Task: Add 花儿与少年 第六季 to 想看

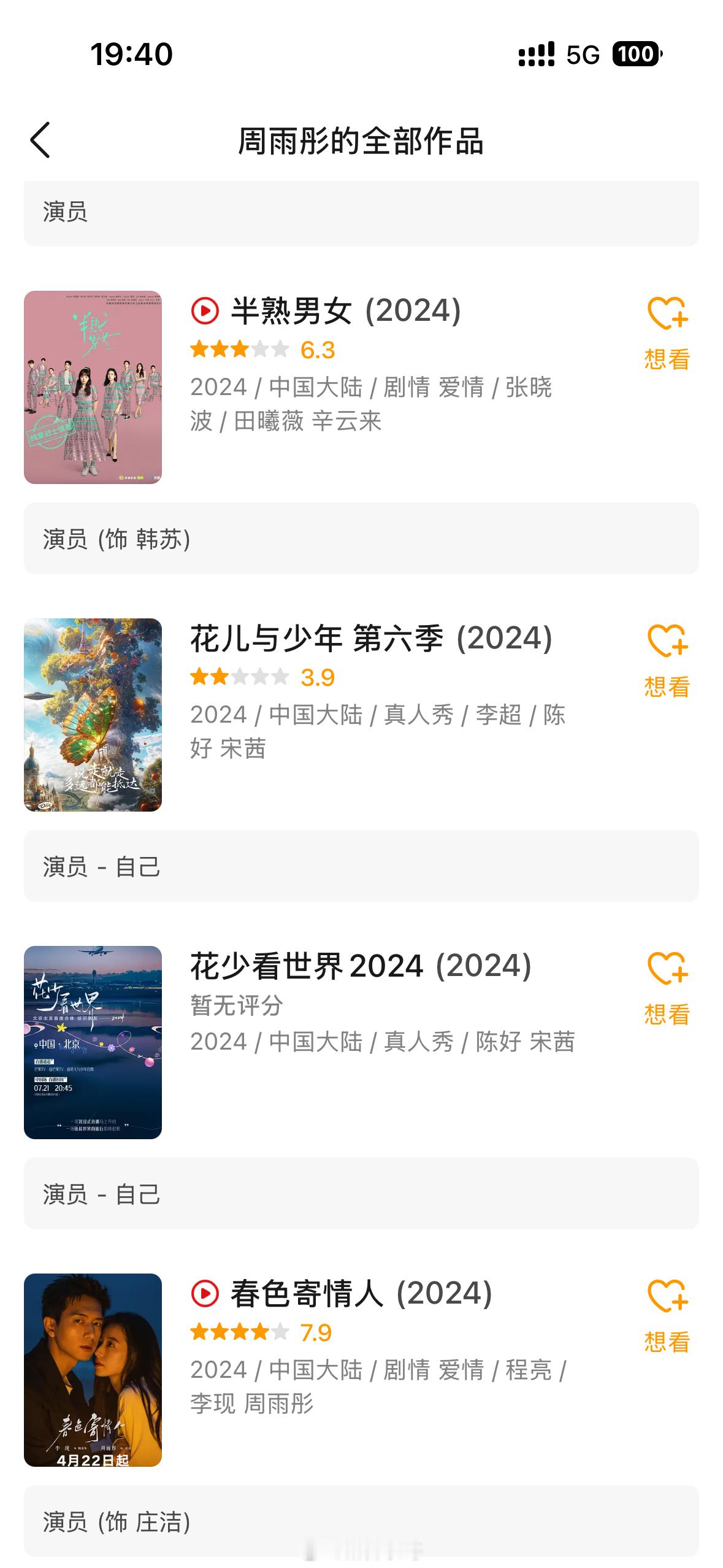Action: point(667,661)
